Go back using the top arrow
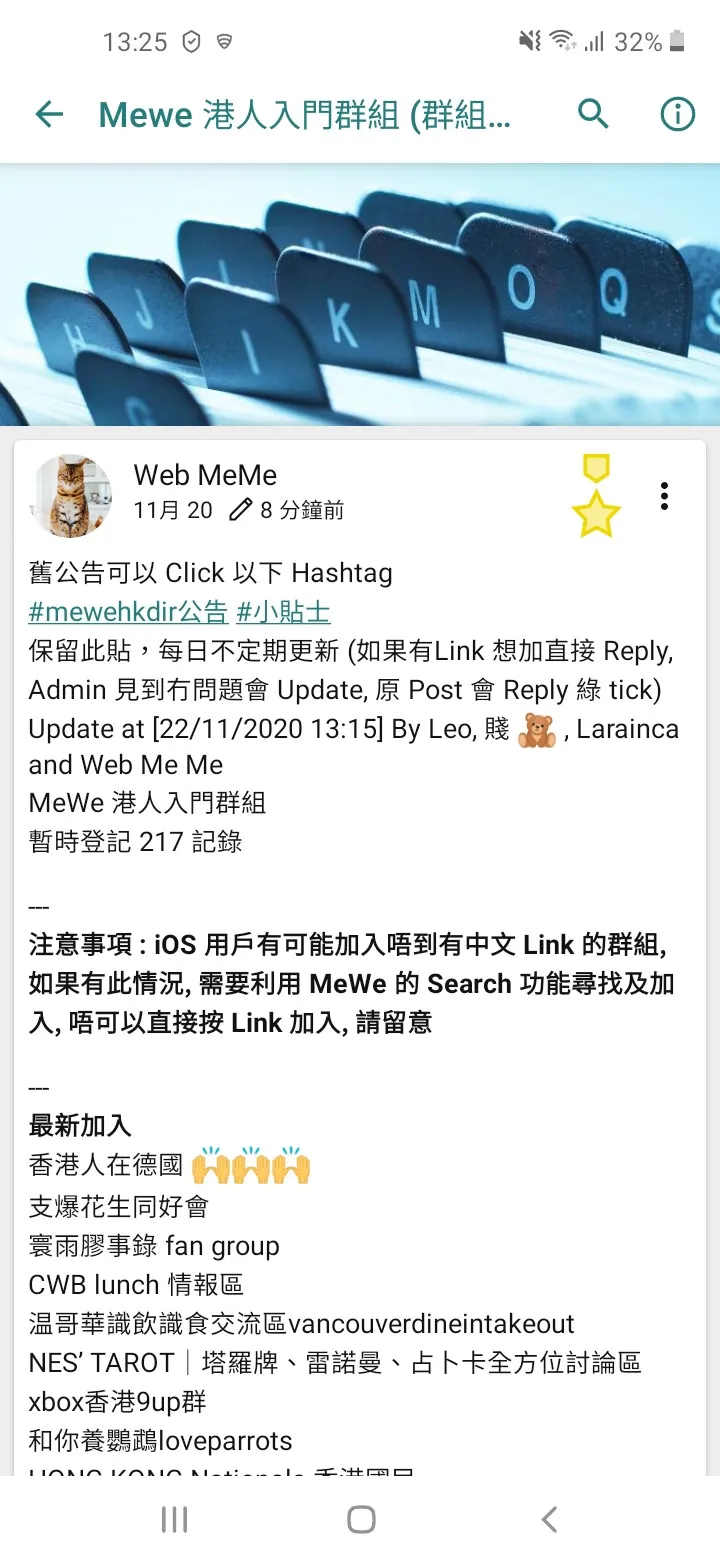This screenshot has width=720, height=1560. coord(49,115)
